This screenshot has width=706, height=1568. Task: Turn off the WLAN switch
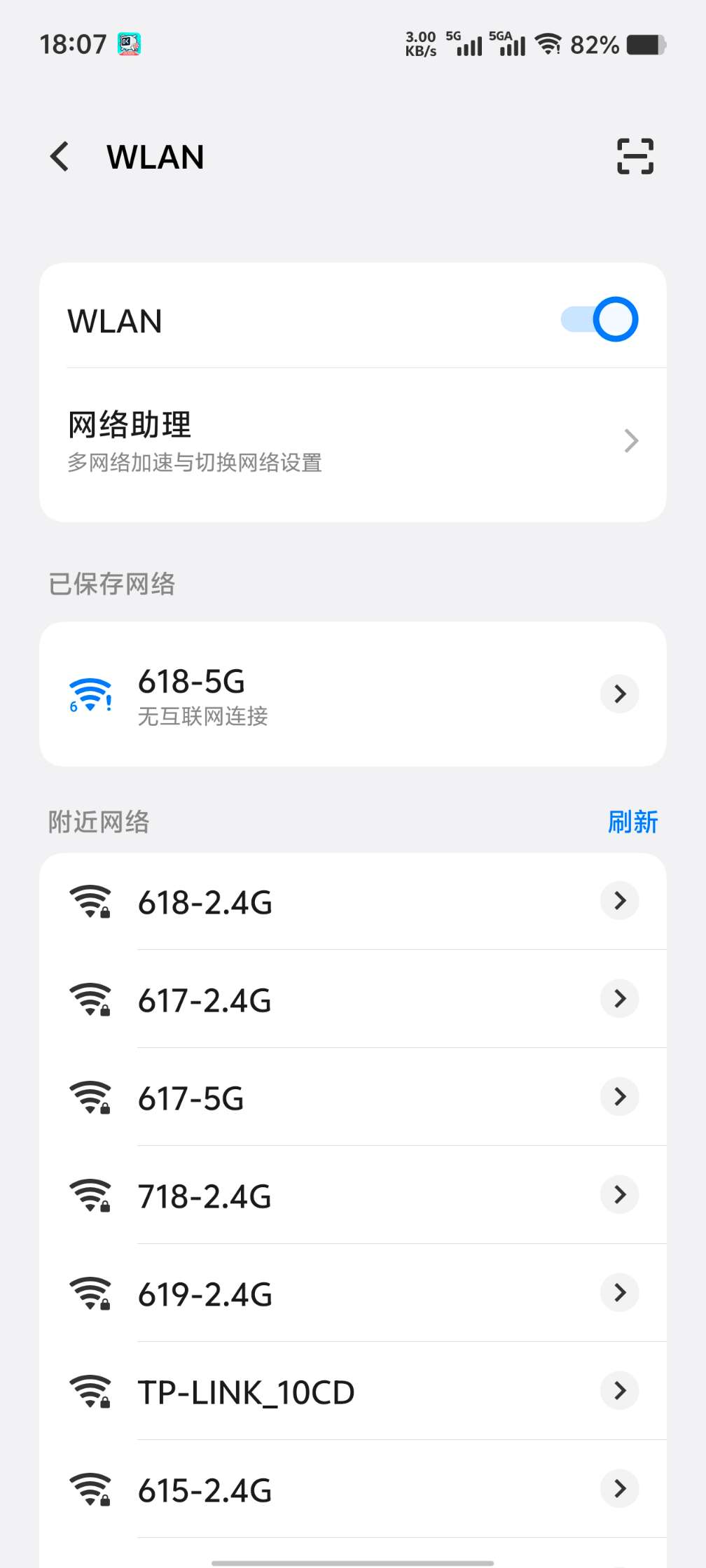[600, 320]
